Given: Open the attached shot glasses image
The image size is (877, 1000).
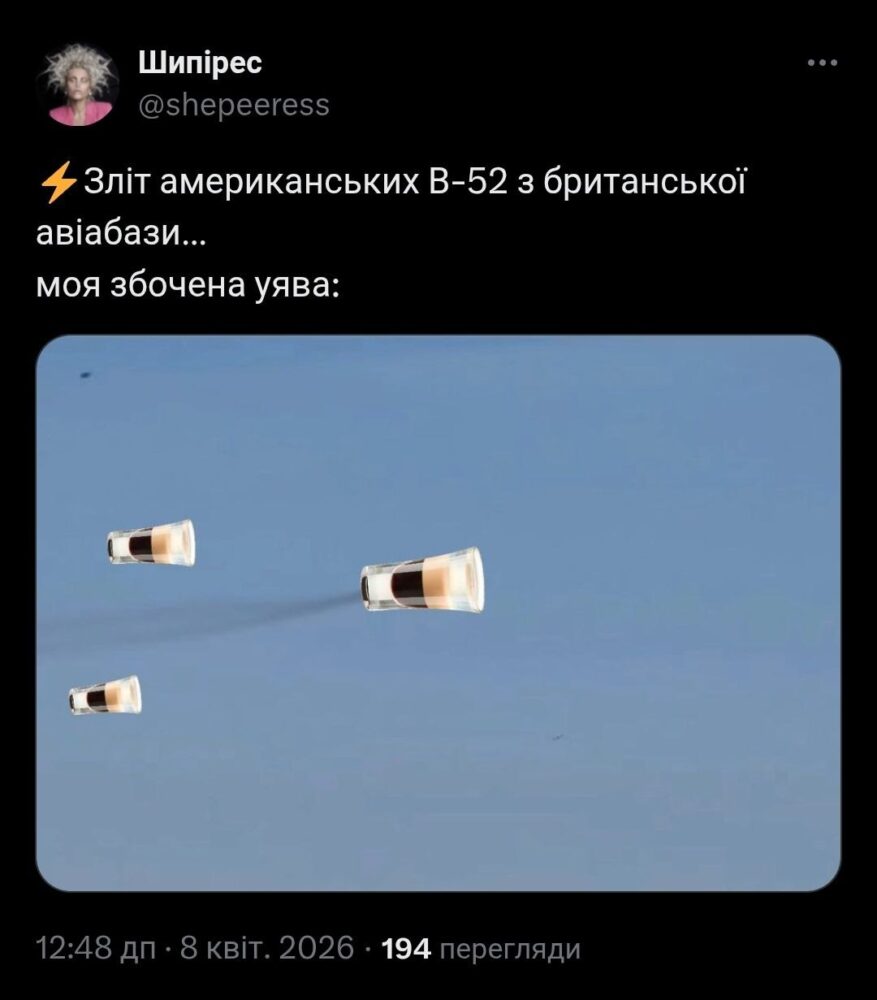Looking at the screenshot, I should (438, 612).
